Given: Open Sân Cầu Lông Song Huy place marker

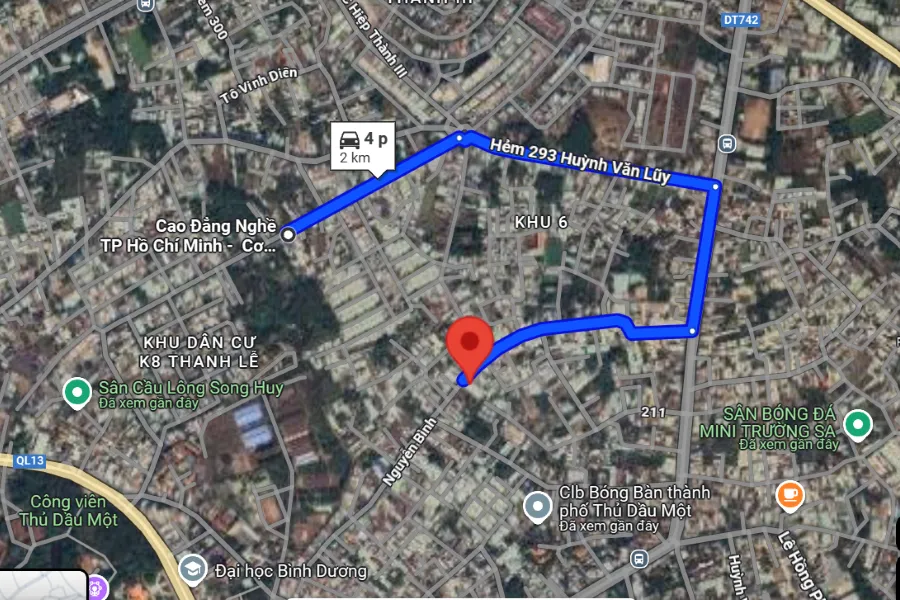Looking at the screenshot, I should tap(76, 393).
